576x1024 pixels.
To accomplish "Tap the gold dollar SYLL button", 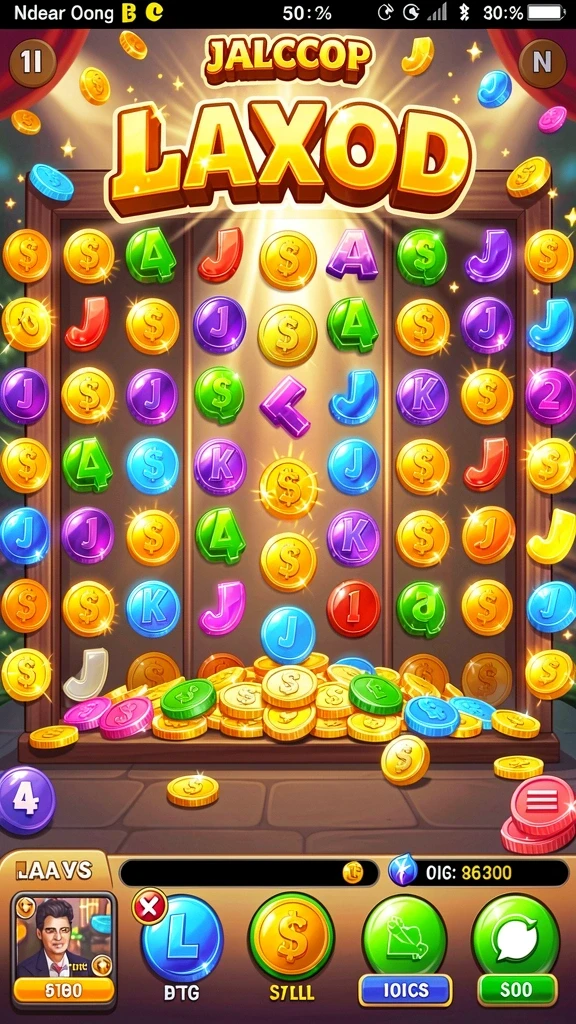I will pyautogui.click(x=291, y=937).
